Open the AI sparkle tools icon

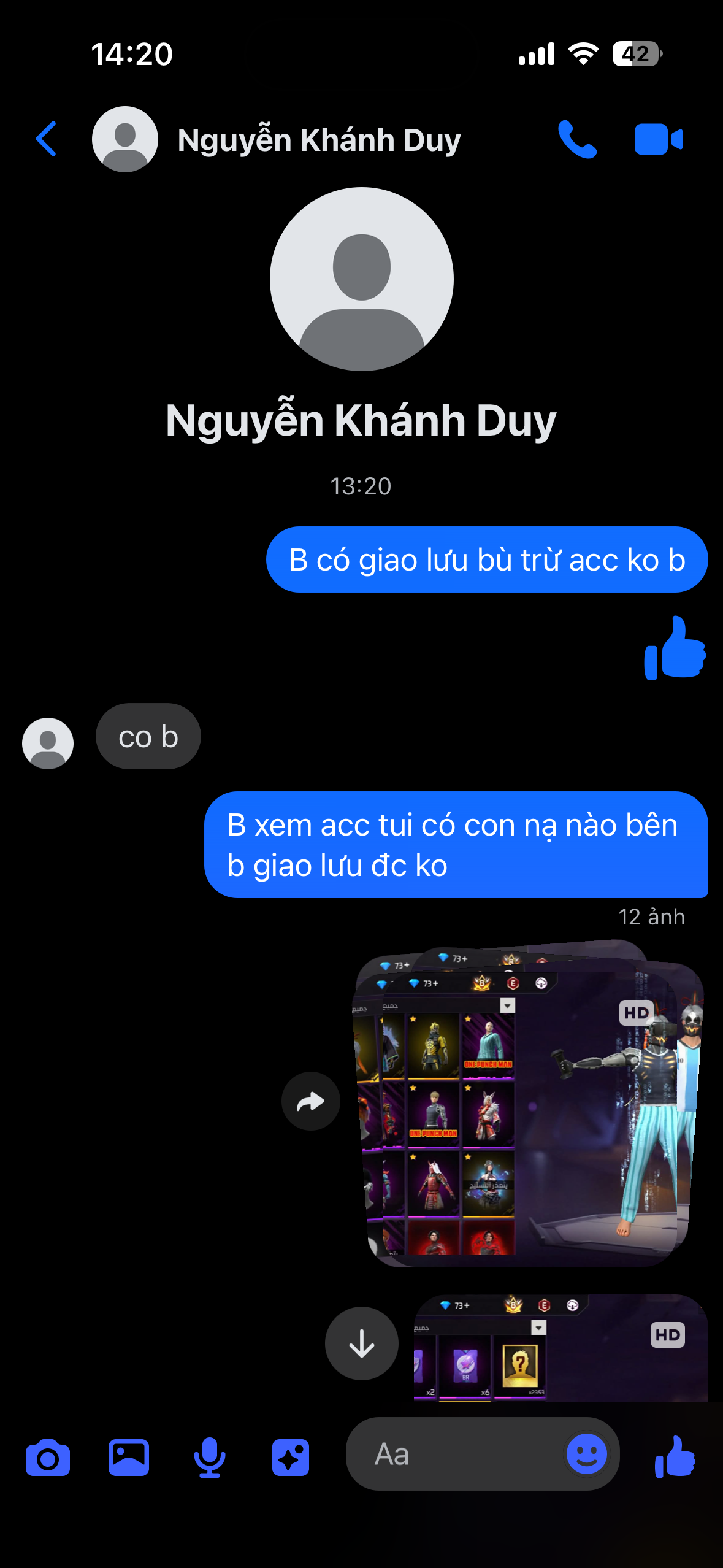click(291, 1457)
